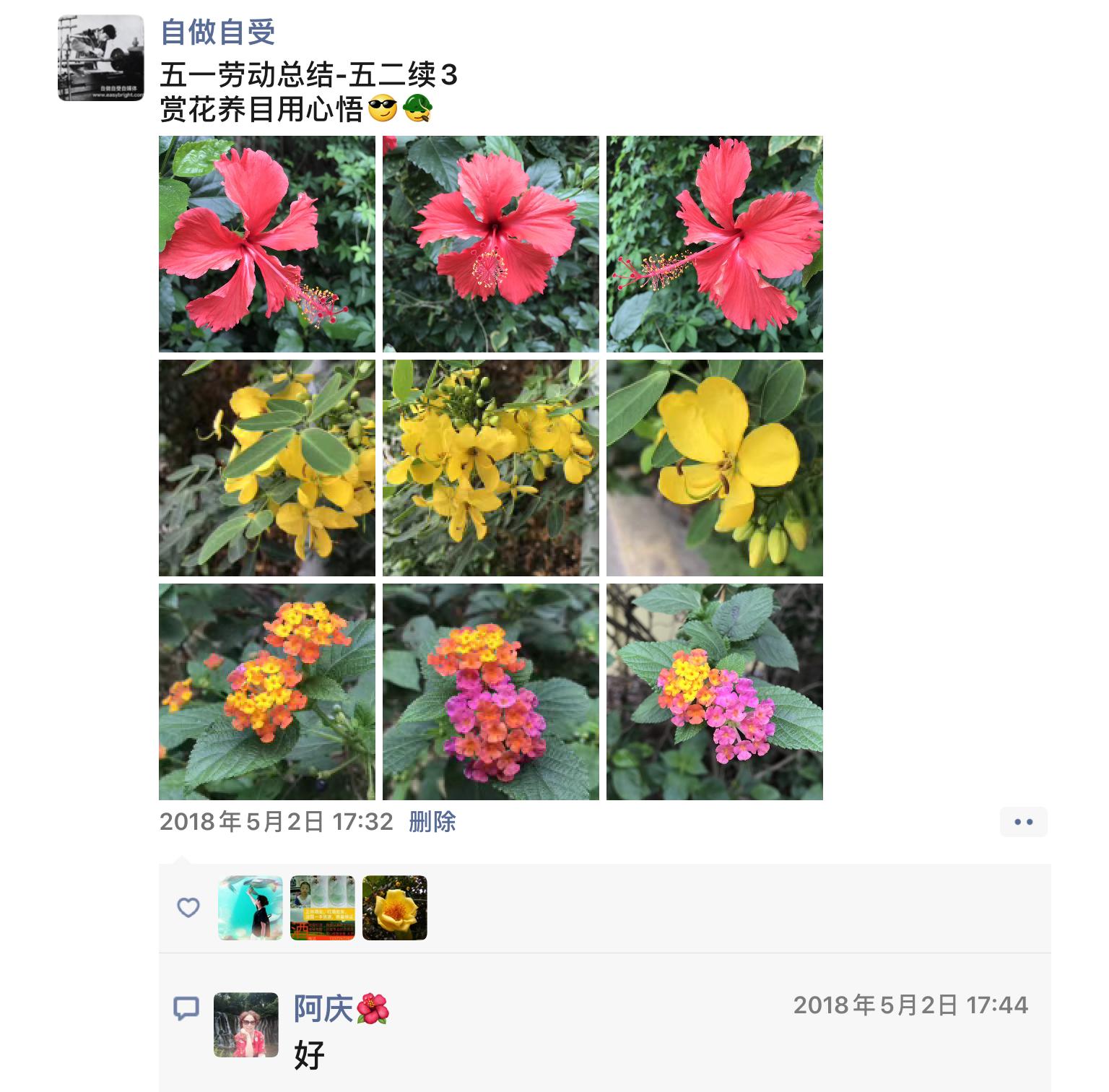Screen dimensions: 1109x1092
Task: Open 阿庆's commenter avatar
Action: pos(246,1025)
